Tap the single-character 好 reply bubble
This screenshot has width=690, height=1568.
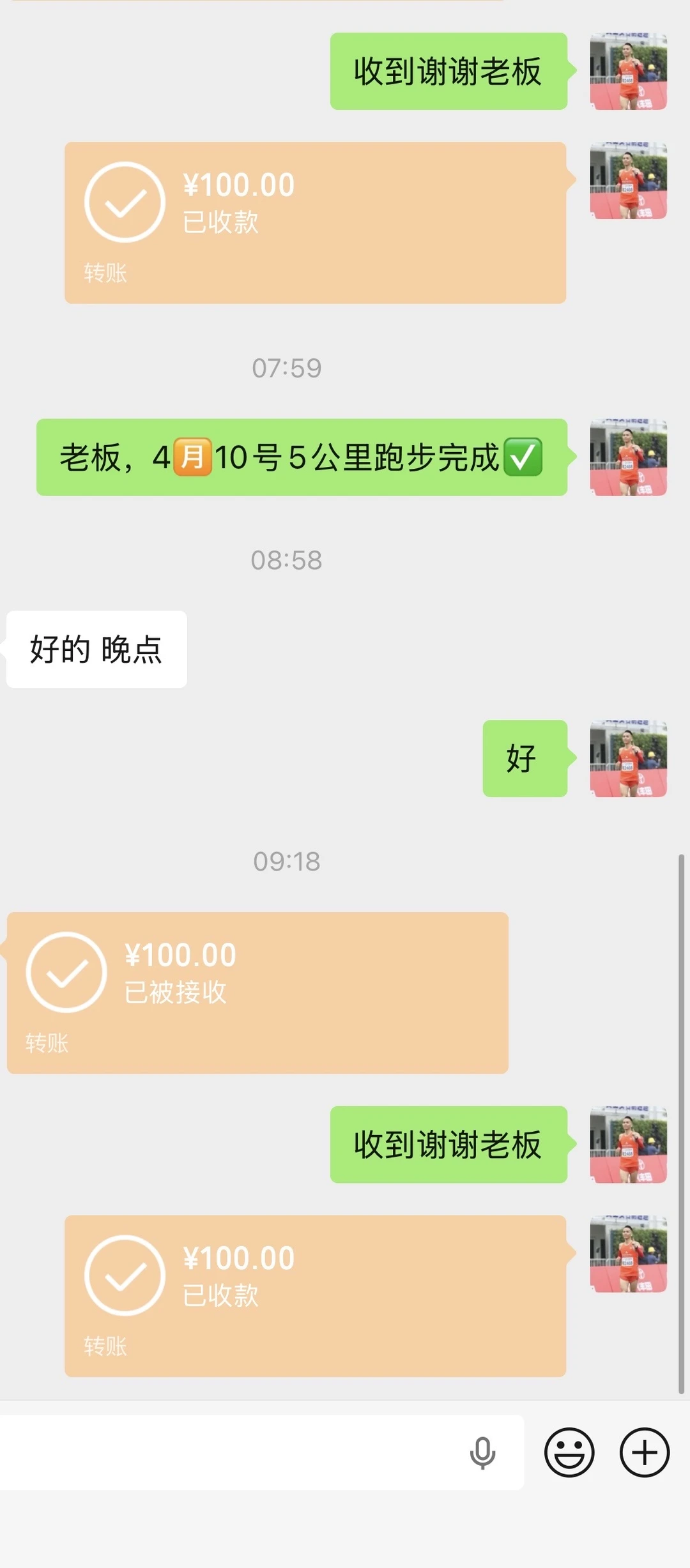(524, 760)
